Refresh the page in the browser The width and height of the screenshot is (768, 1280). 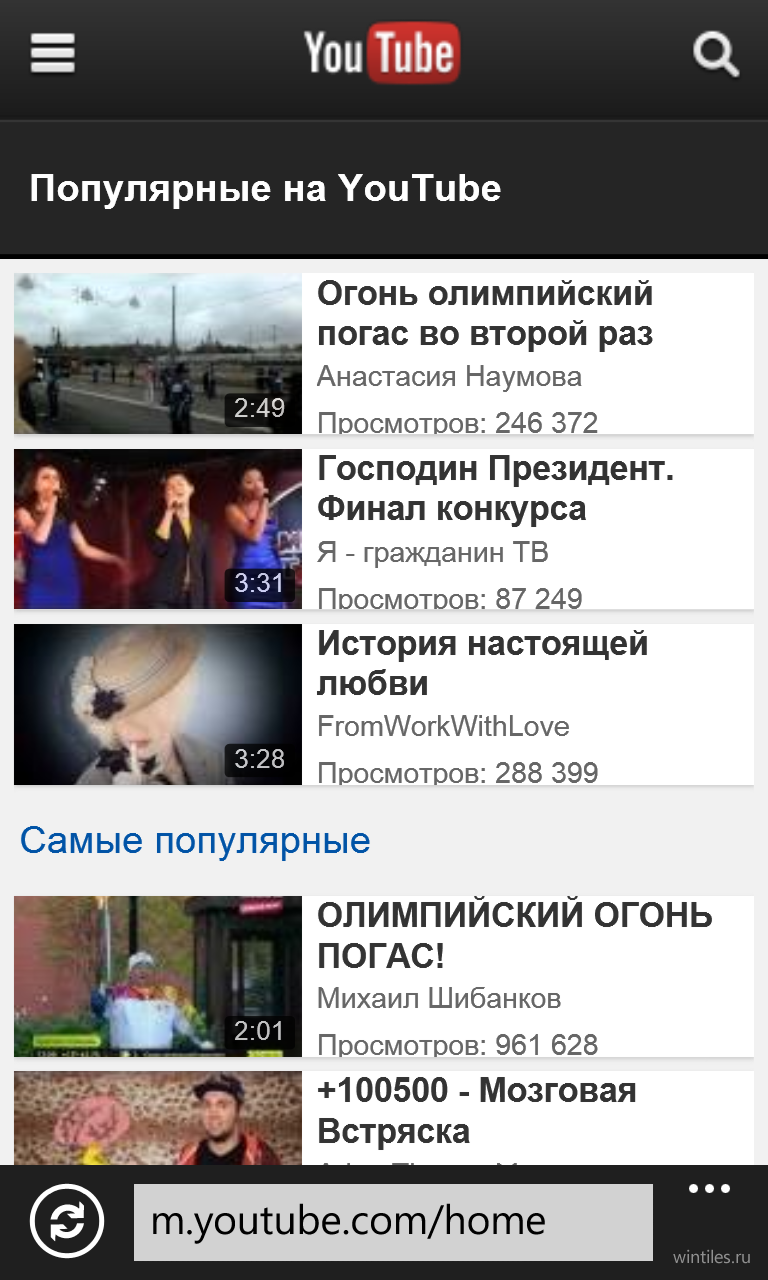coord(66,1221)
